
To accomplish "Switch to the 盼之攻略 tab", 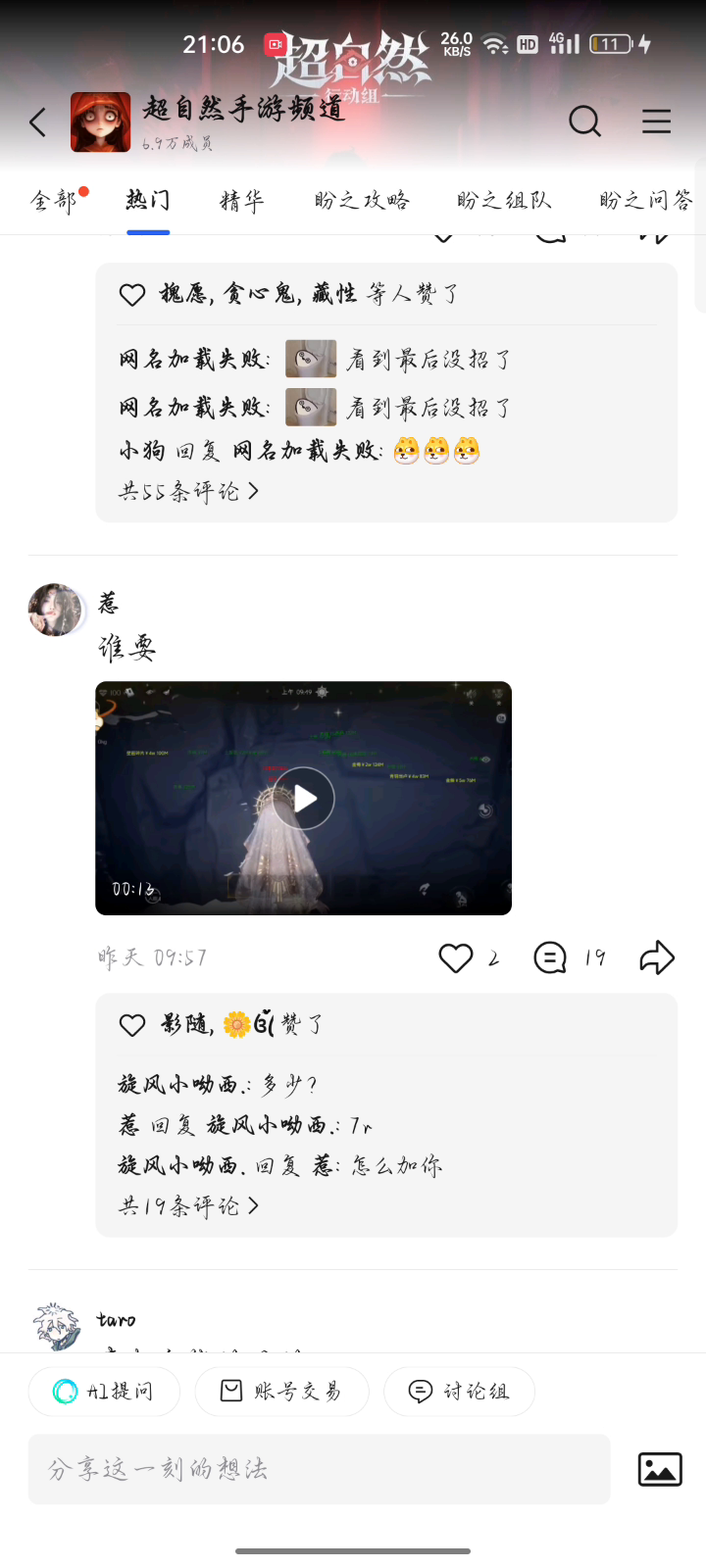I will [362, 201].
